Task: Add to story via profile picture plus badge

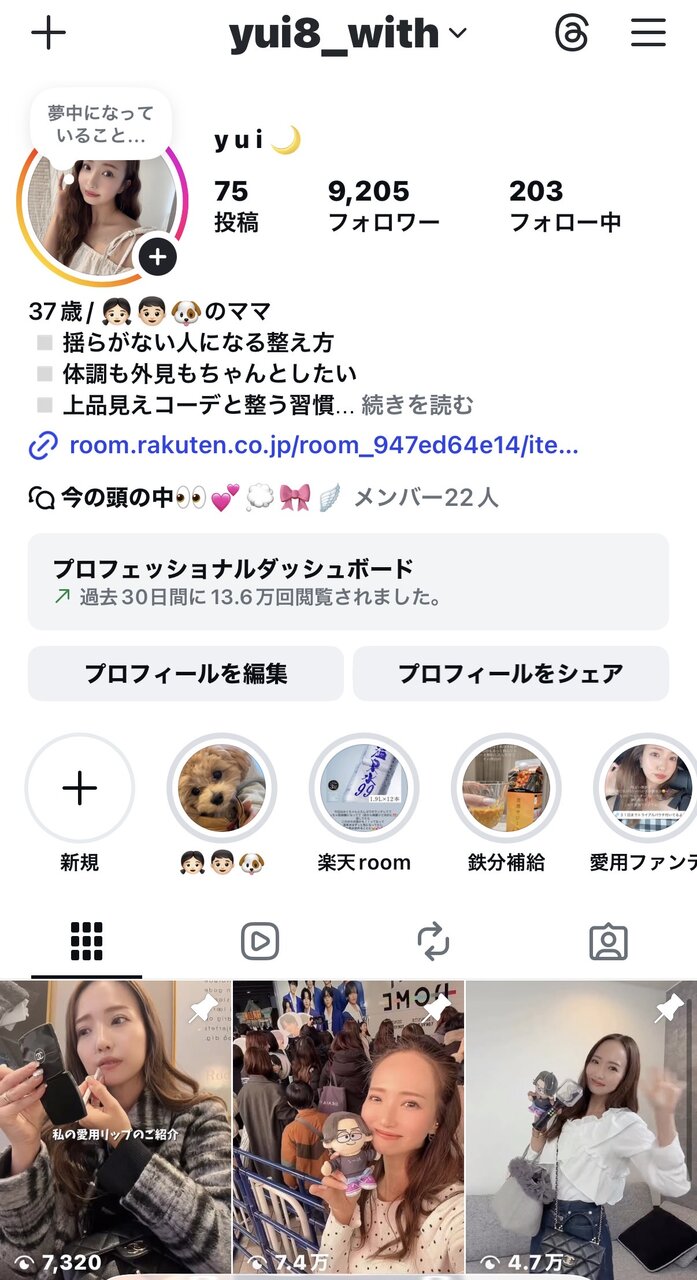Action: pyautogui.click(x=157, y=257)
